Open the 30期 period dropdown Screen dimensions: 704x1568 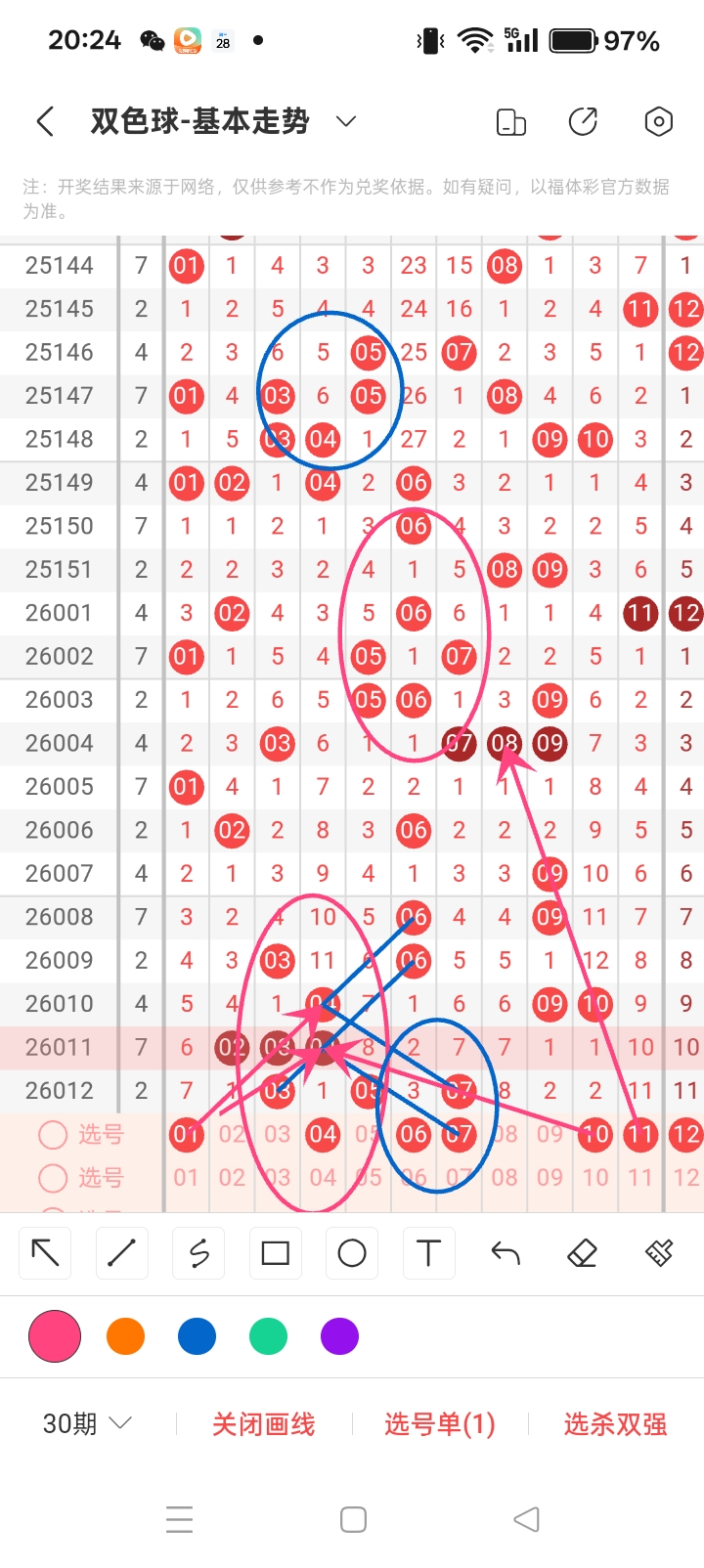pyautogui.click(x=86, y=1423)
